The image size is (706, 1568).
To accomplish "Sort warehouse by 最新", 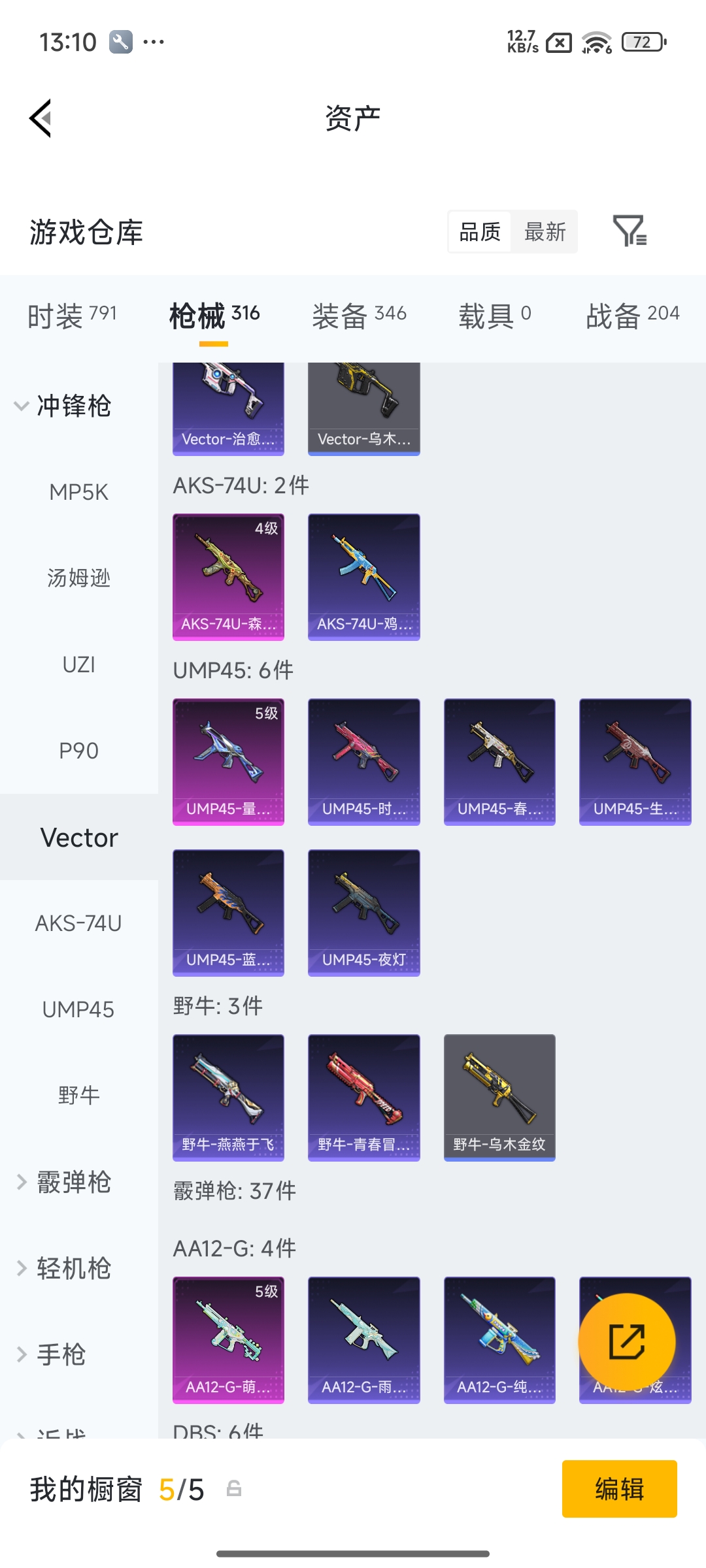I will coord(545,232).
